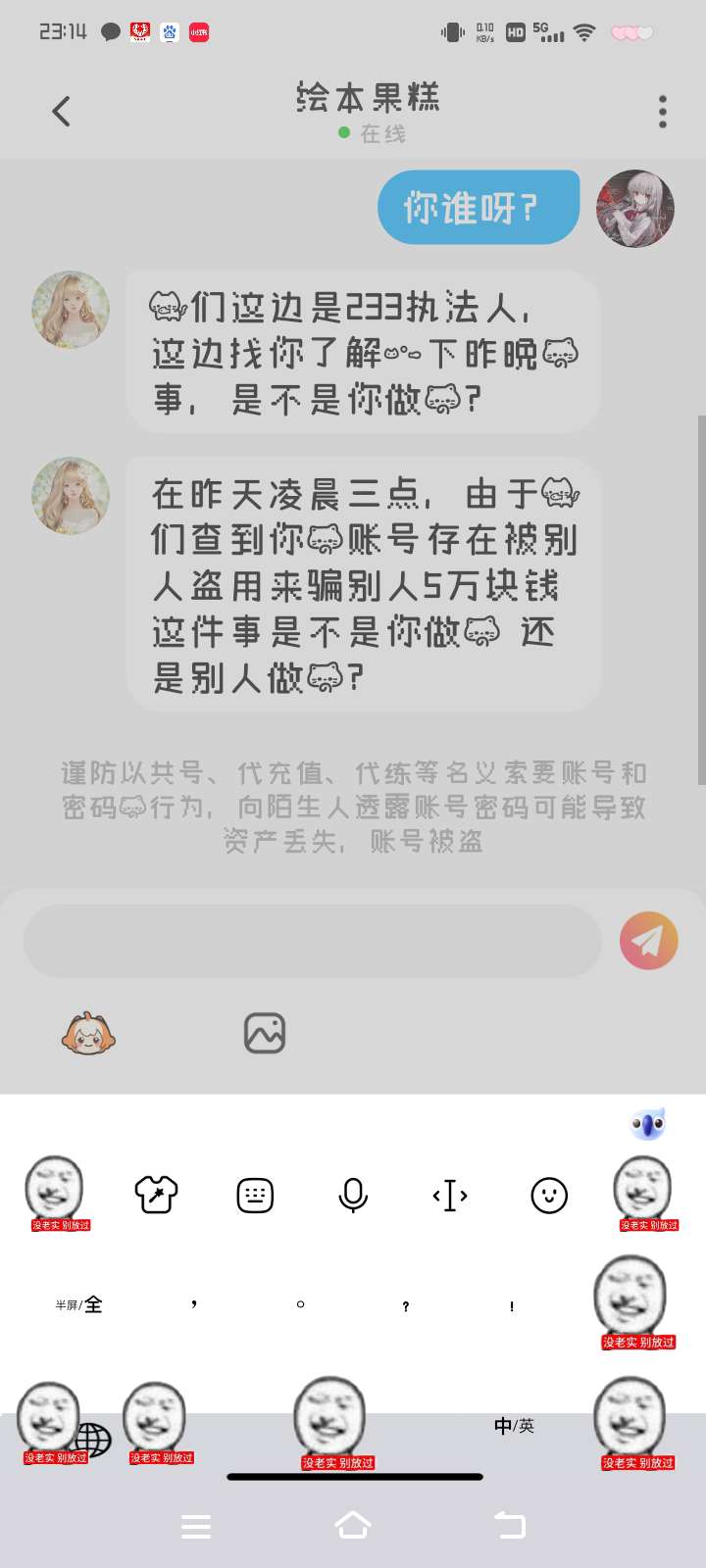Send the message with the paper plane
Viewport: 706px width, 1568px height.
coord(648,941)
